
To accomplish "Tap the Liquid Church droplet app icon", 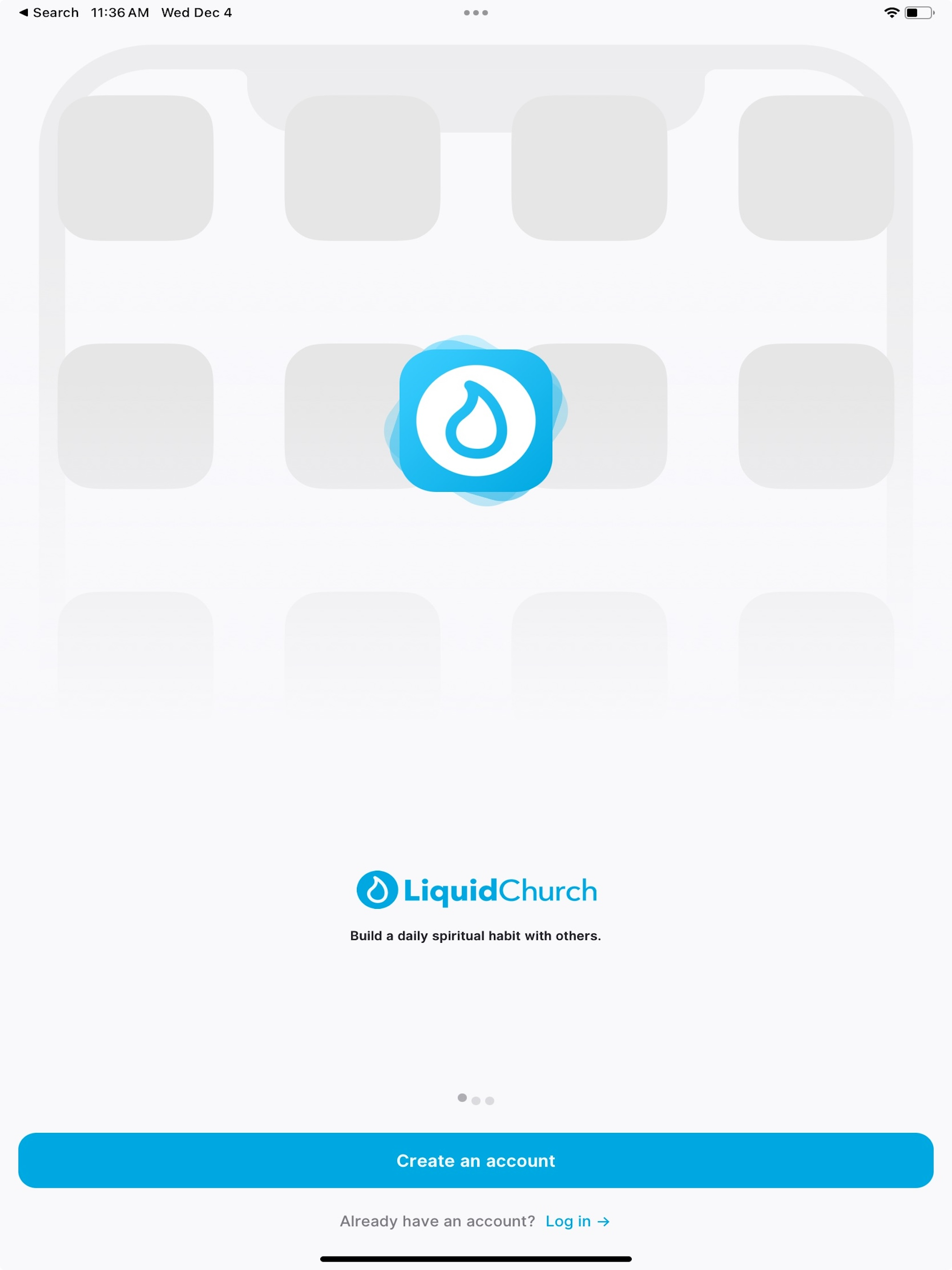I will pos(476,420).
